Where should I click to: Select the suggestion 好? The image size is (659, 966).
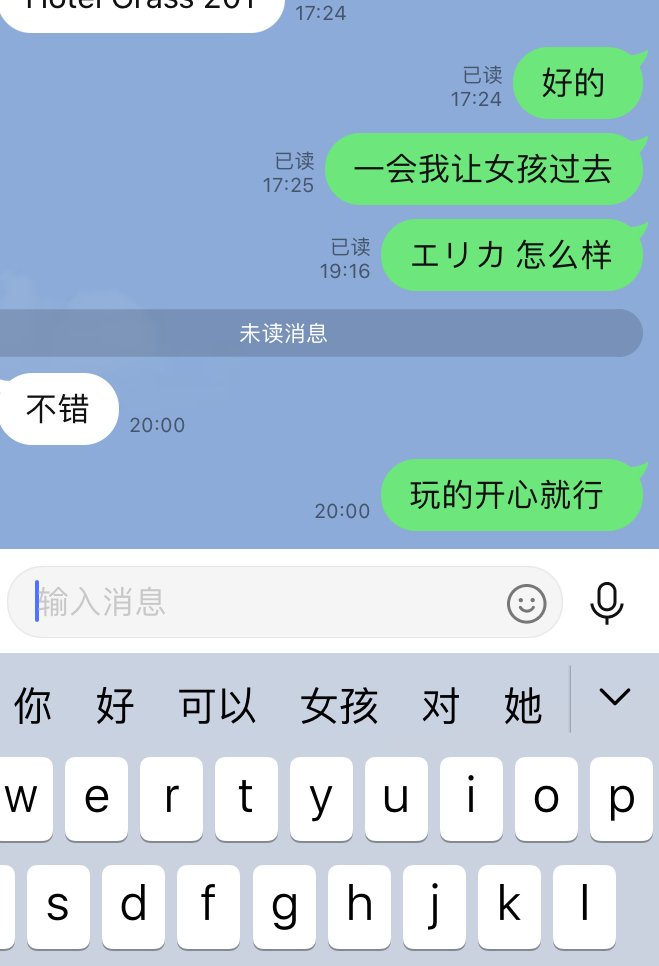[115, 707]
